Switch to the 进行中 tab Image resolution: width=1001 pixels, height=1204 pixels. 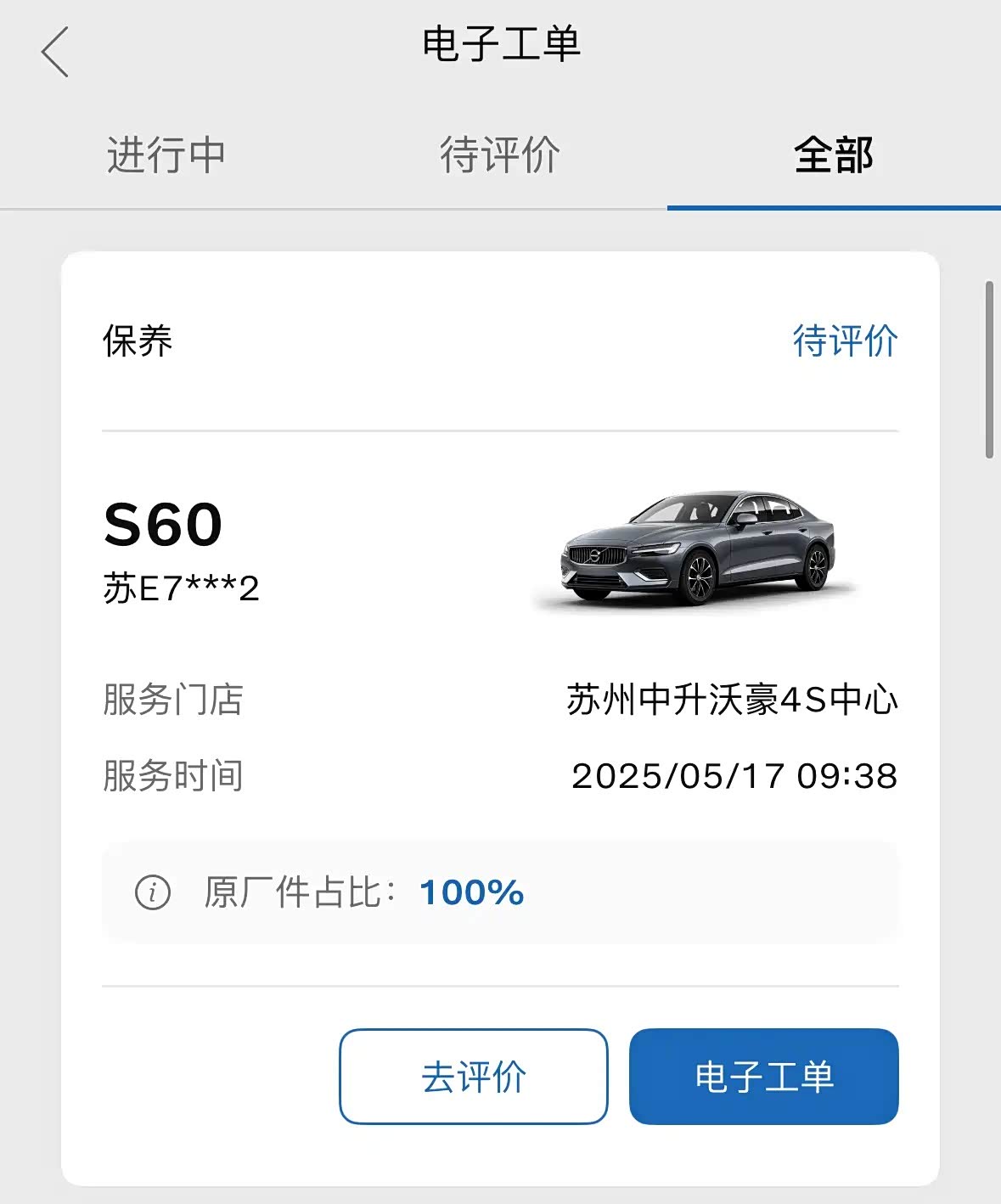click(166, 155)
